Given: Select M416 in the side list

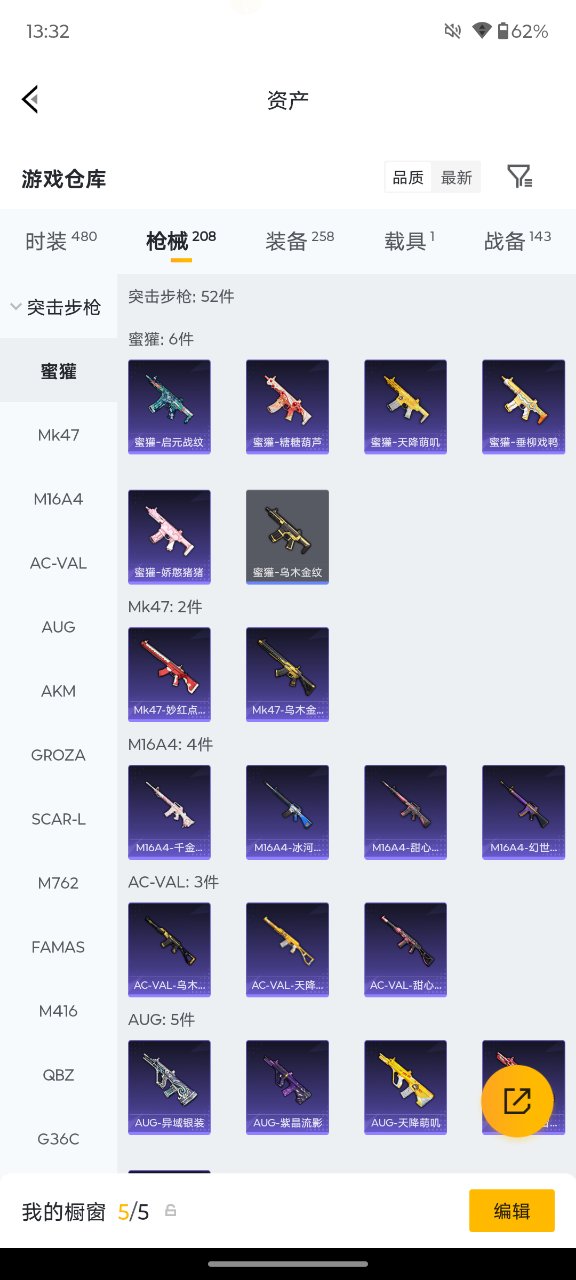Looking at the screenshot, I should 58,1011.
